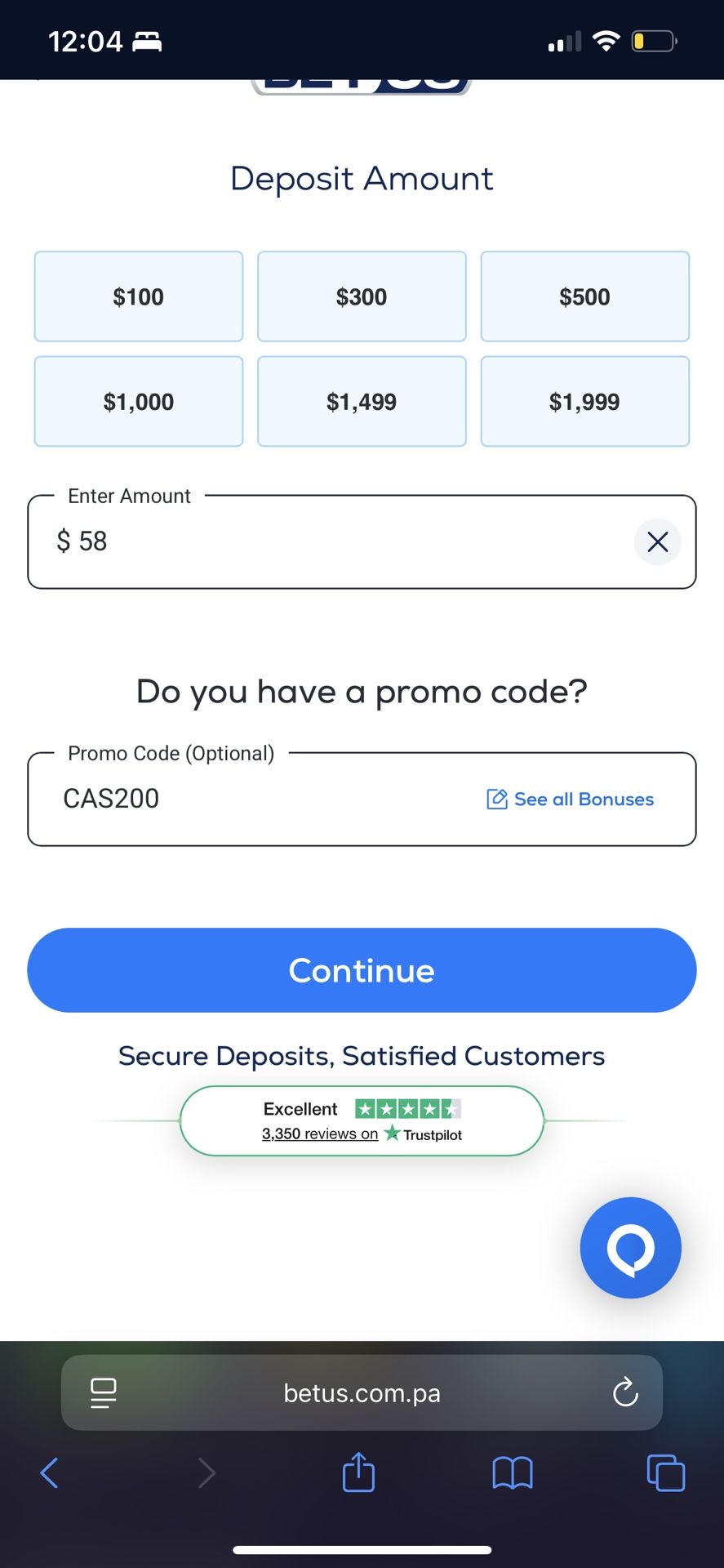Choose the $300 preset amount
The height and width of the screenshot is (1568, 724).
(362, 296)
